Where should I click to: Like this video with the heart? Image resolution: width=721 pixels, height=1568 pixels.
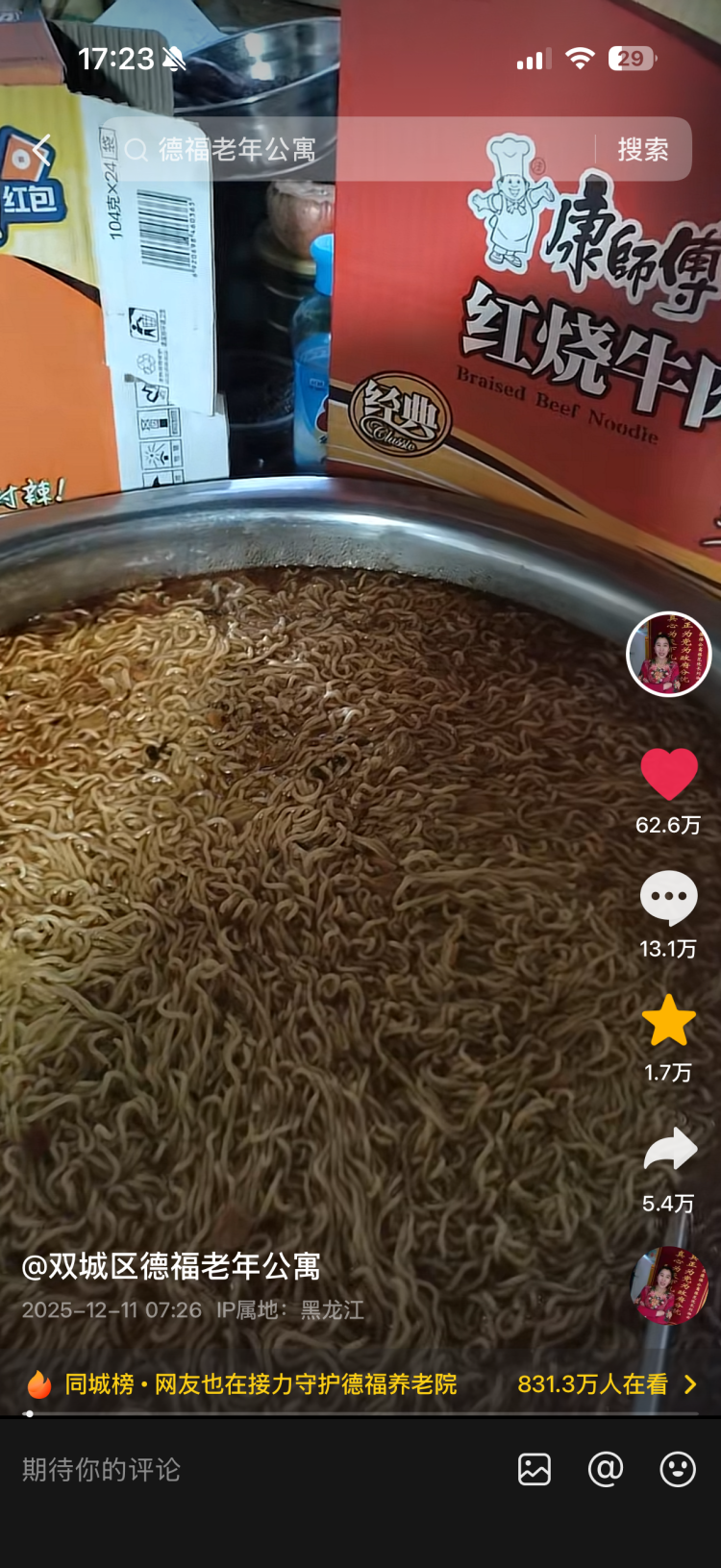pyautogui.click(x=668, y=774)
